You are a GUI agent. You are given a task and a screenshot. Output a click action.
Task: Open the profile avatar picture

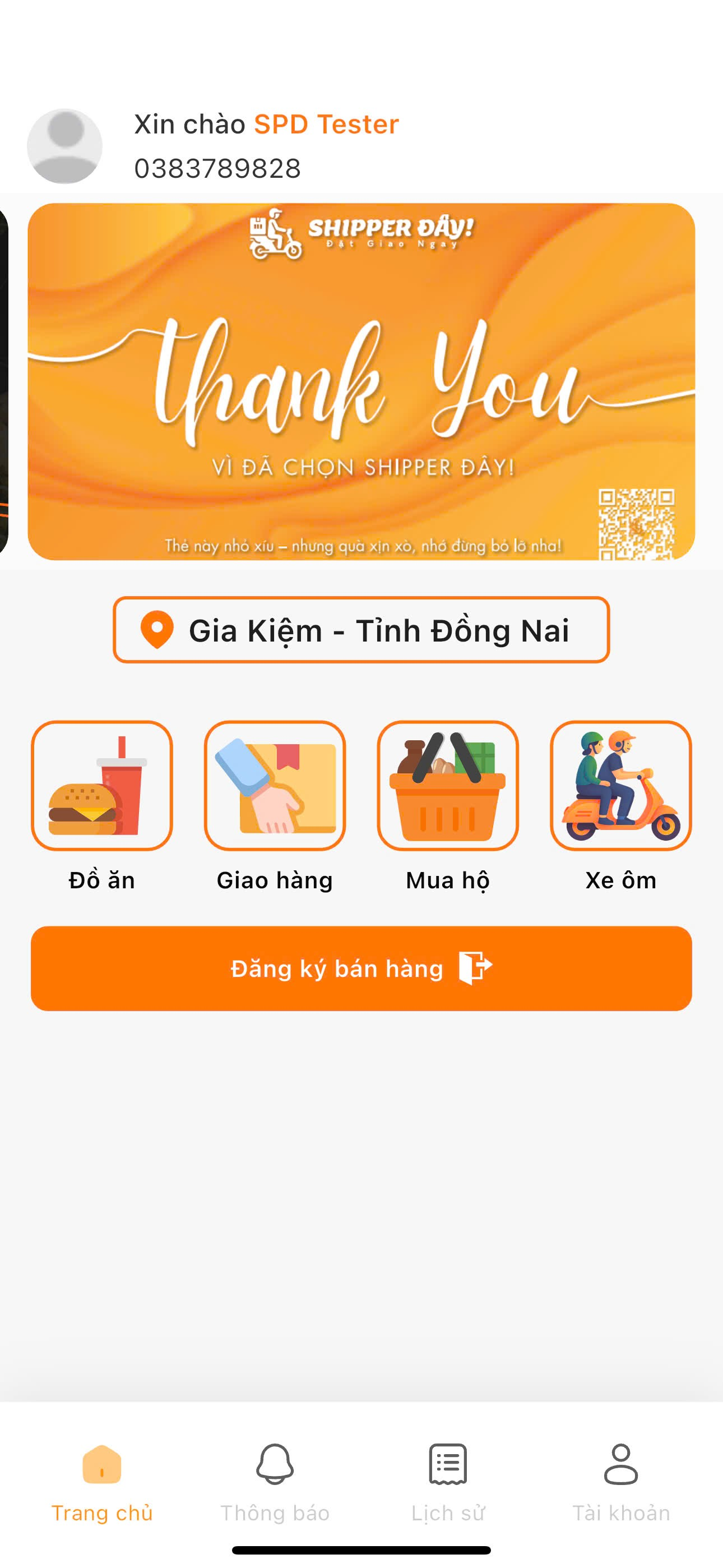[64, 146]
